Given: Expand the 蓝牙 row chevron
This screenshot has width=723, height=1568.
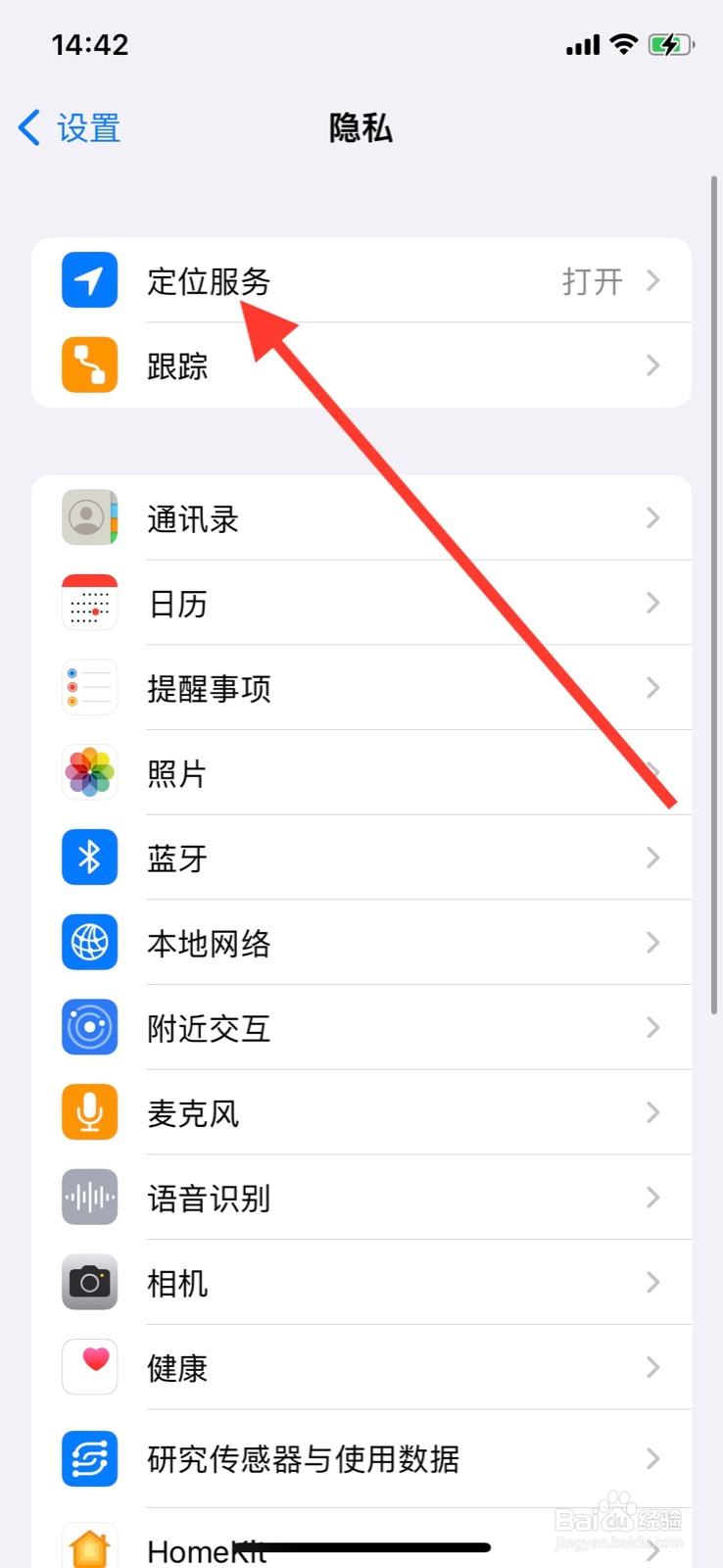Looking at the screenshot, I should click(x=653, y=857).
